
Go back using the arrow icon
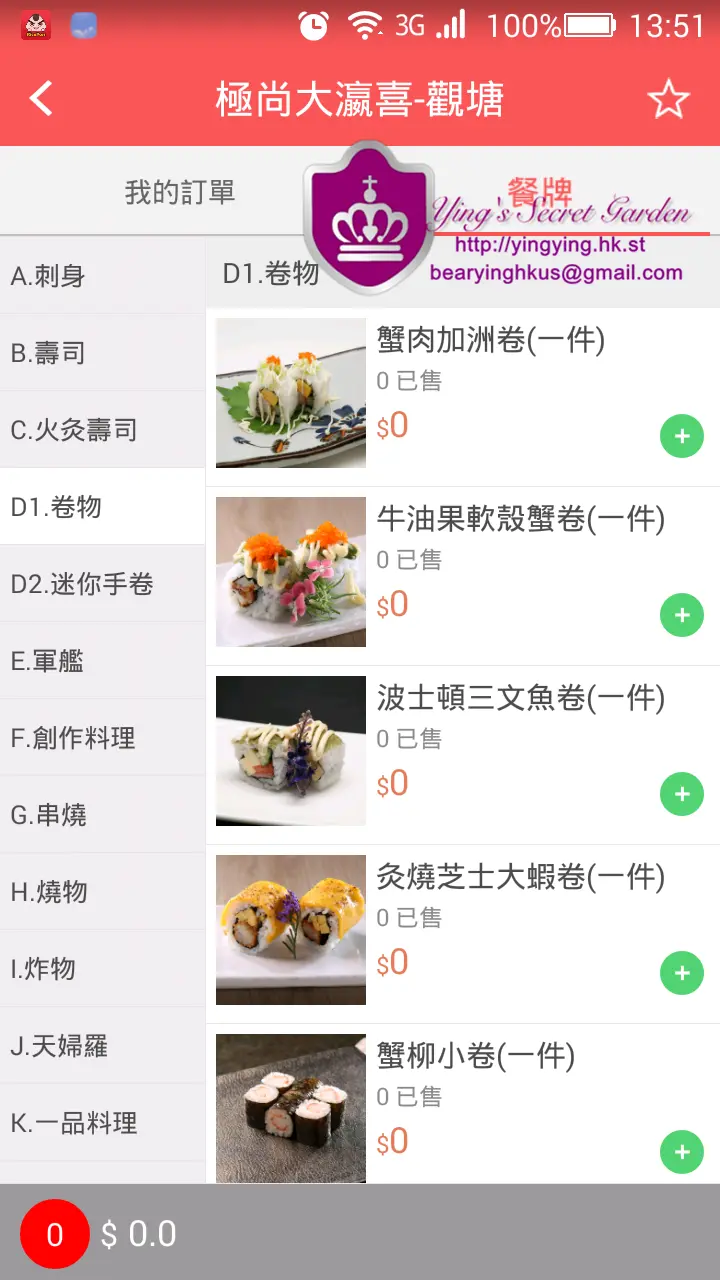click(41, 99)
